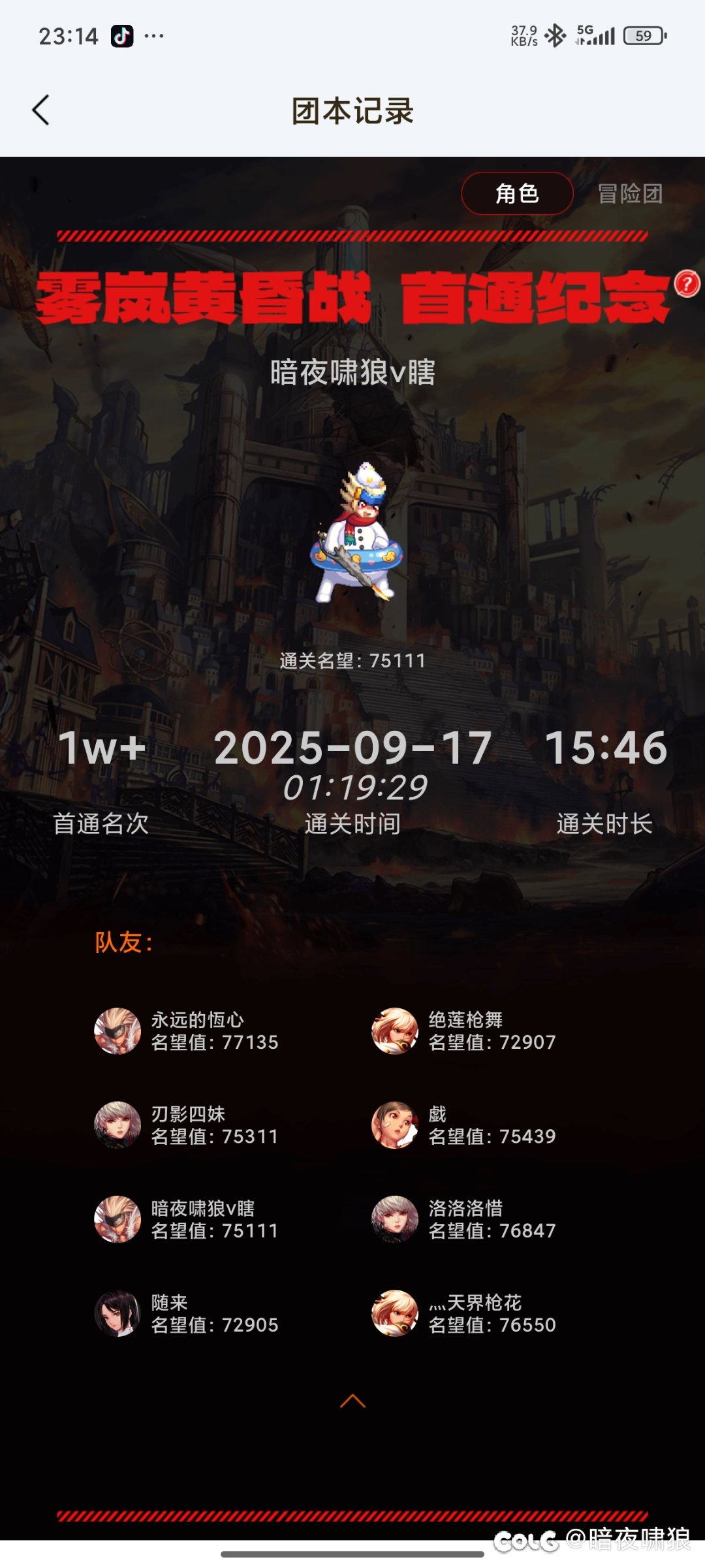Open the red question mark help icon
The width and height of the screenshot is (705, 1568).
pos(687,284)
